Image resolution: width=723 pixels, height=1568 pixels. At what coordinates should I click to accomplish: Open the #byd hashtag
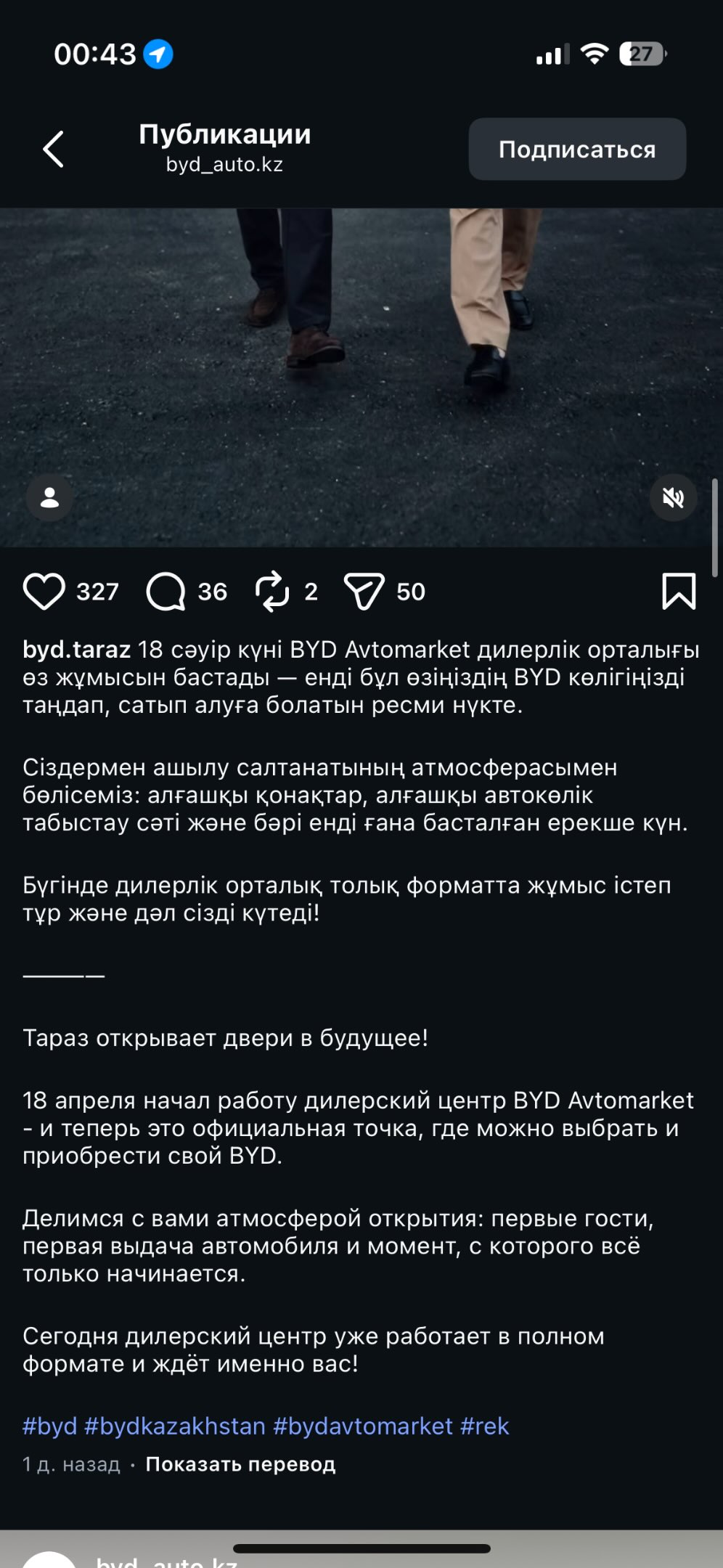click(x=49, y=1426)
